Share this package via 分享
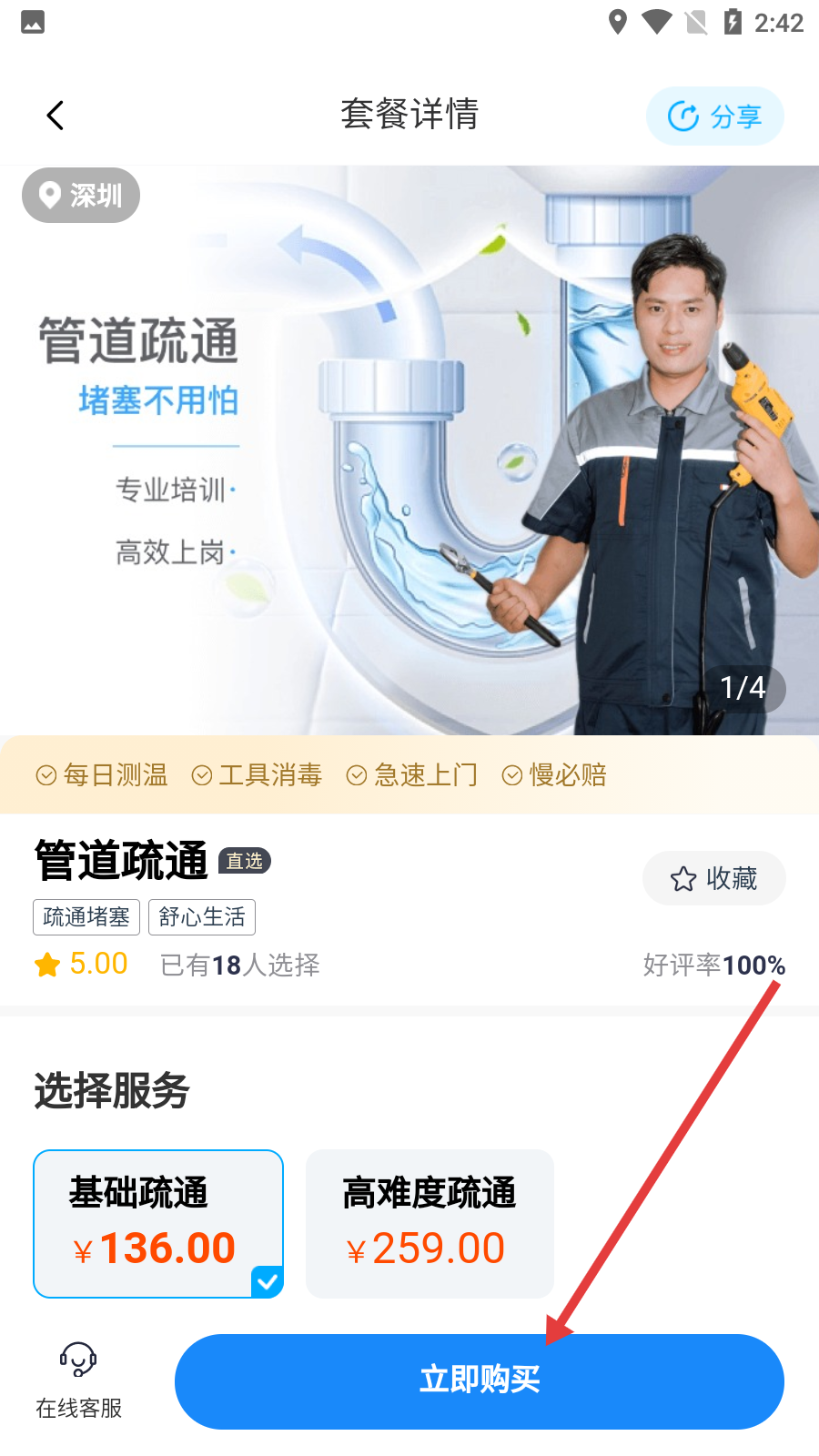819x1456 pixels. coord(714,116)
